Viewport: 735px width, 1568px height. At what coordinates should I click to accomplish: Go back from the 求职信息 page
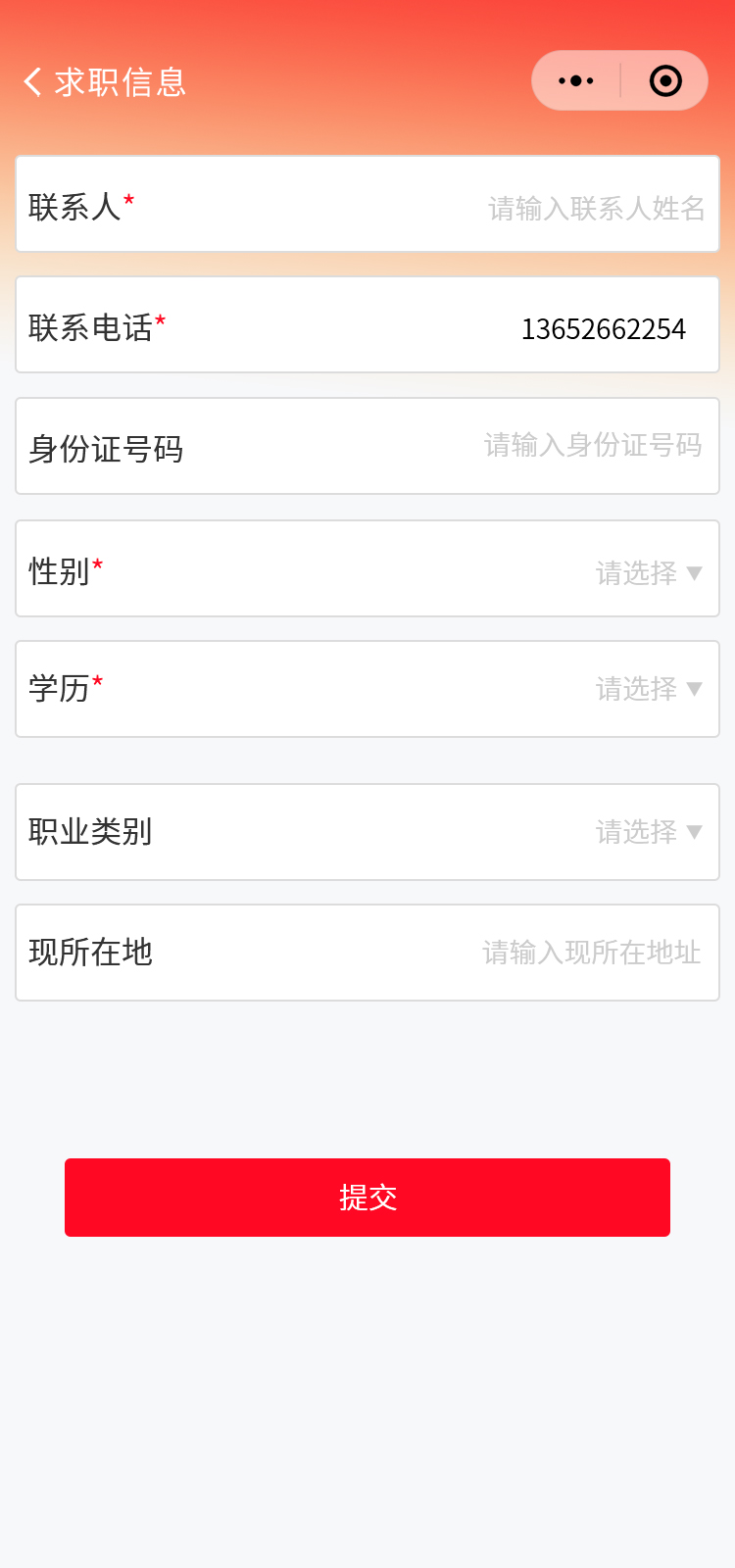pyautogui.click(x=33, y=82)
